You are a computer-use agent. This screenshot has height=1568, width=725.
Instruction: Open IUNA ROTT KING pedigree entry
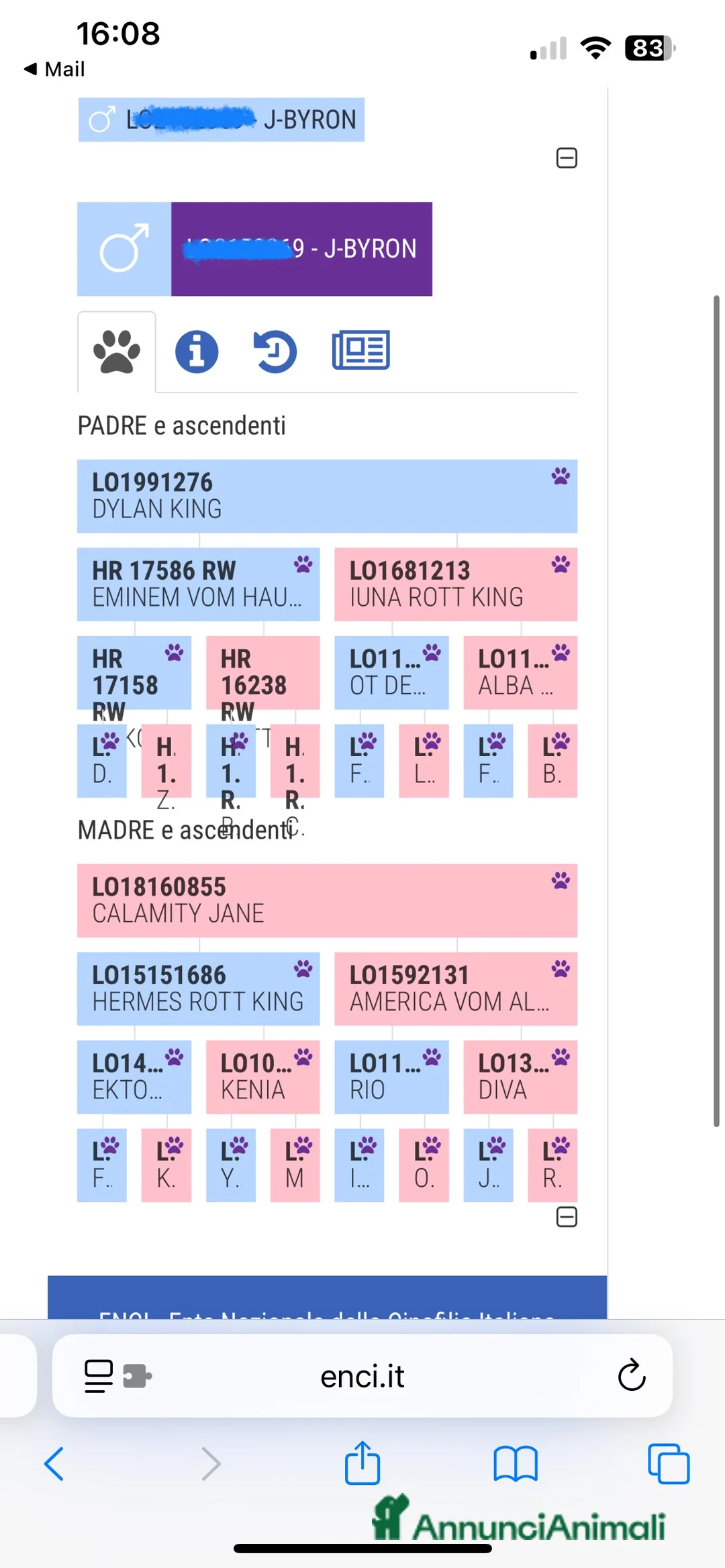[455, 584]
